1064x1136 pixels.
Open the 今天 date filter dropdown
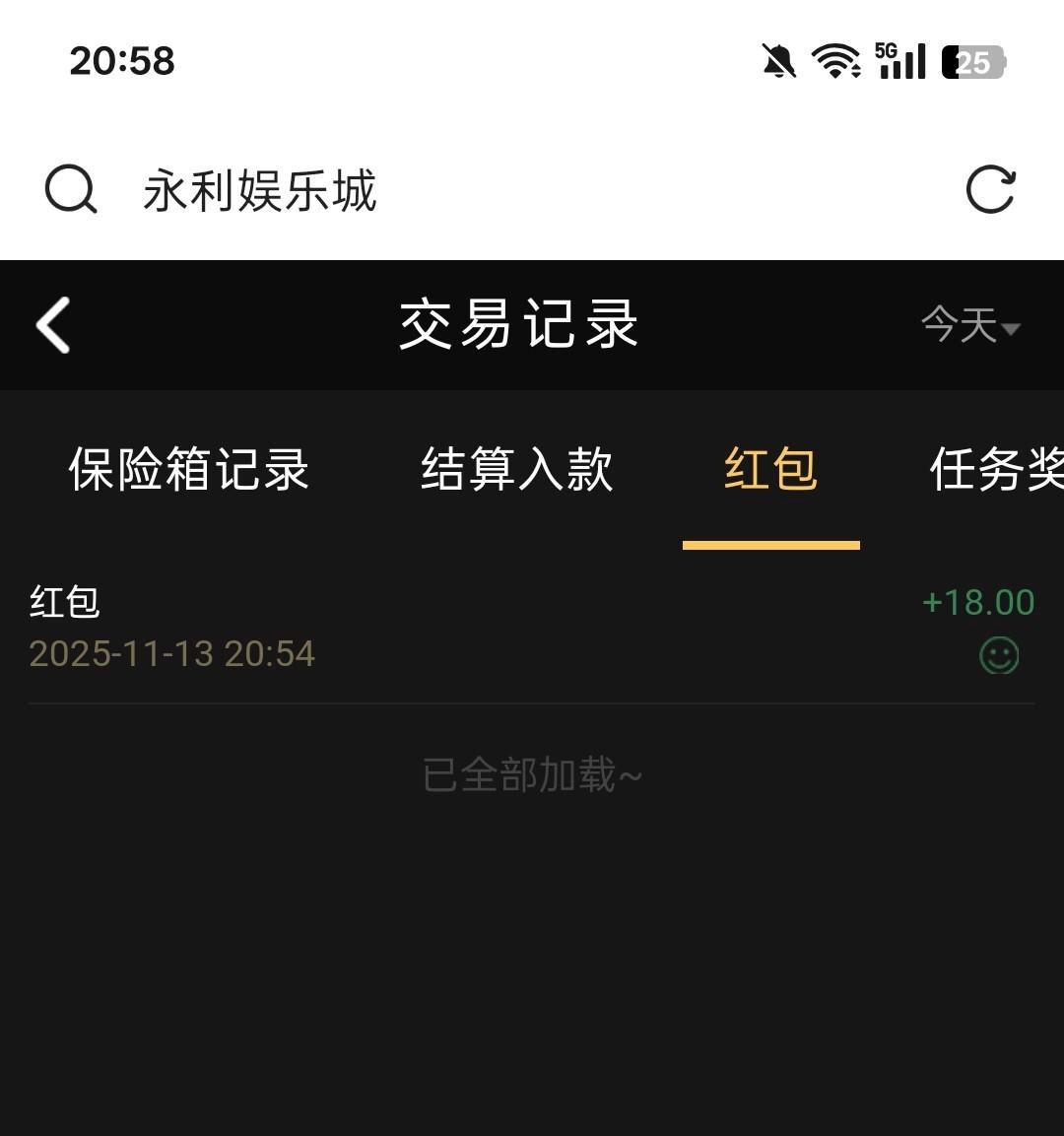click(x=970, y=325)
